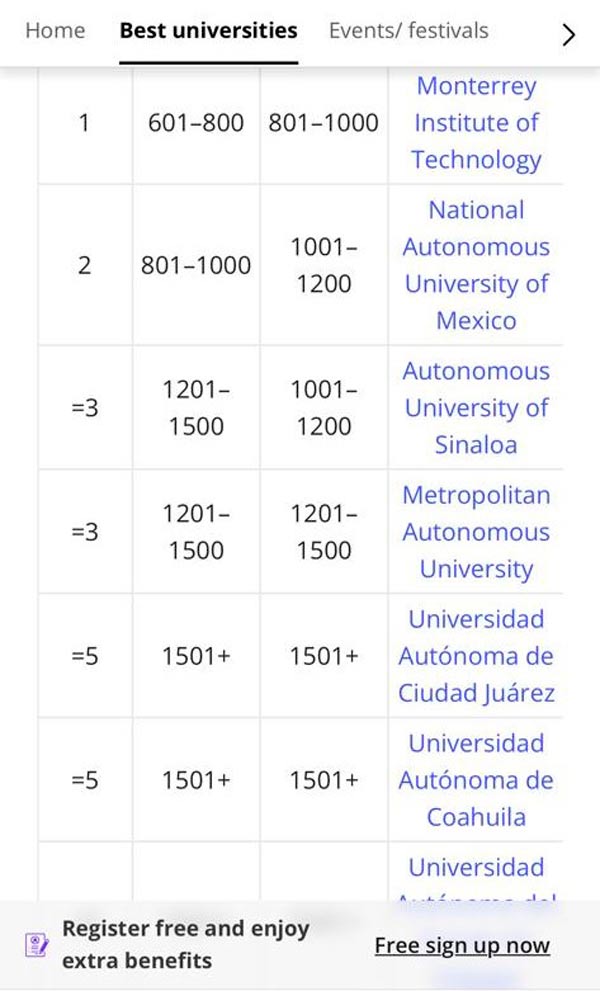
Task: Show more tabs with right arrow
Action: [568, 35]
